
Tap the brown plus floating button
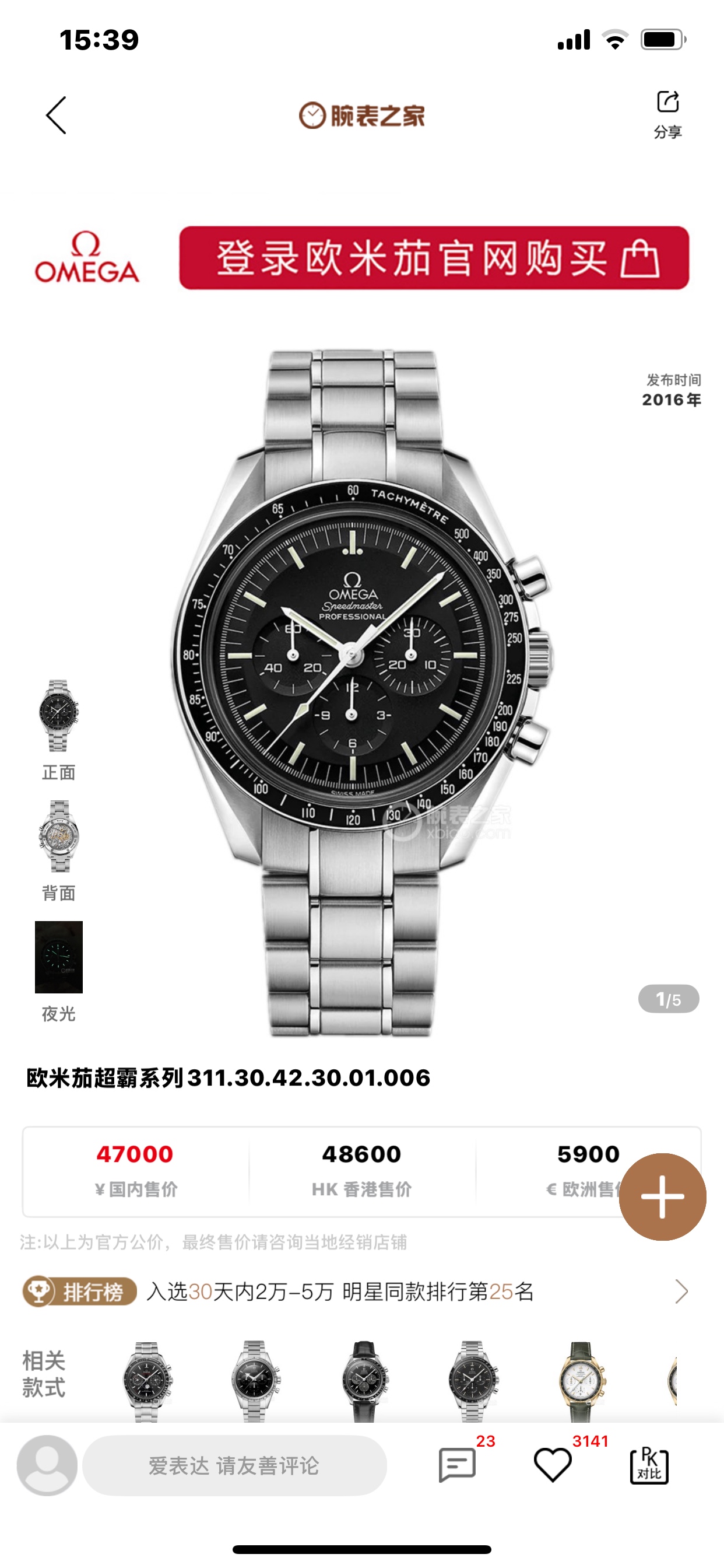[x=662, y=1196]
